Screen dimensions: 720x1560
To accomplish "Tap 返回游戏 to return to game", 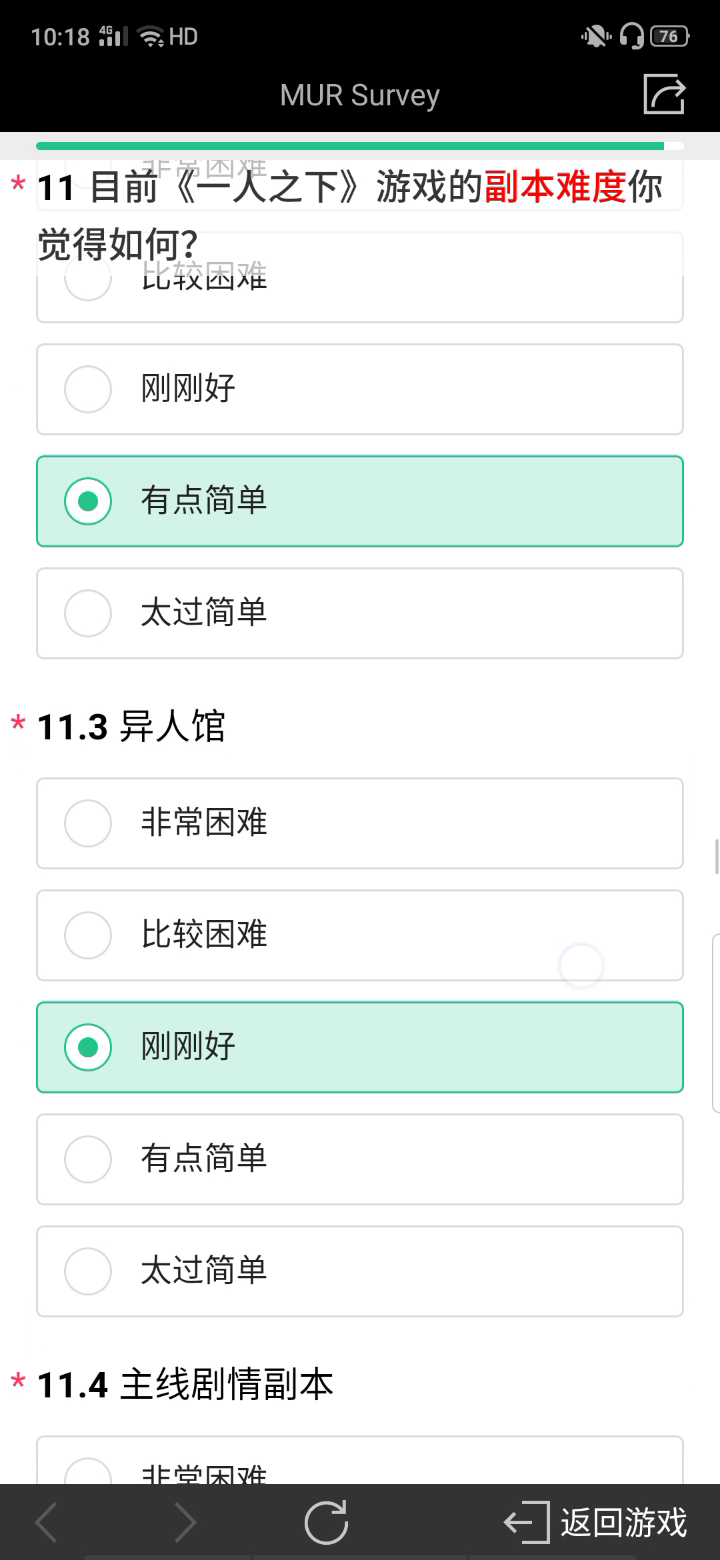I will [596, 1523].
